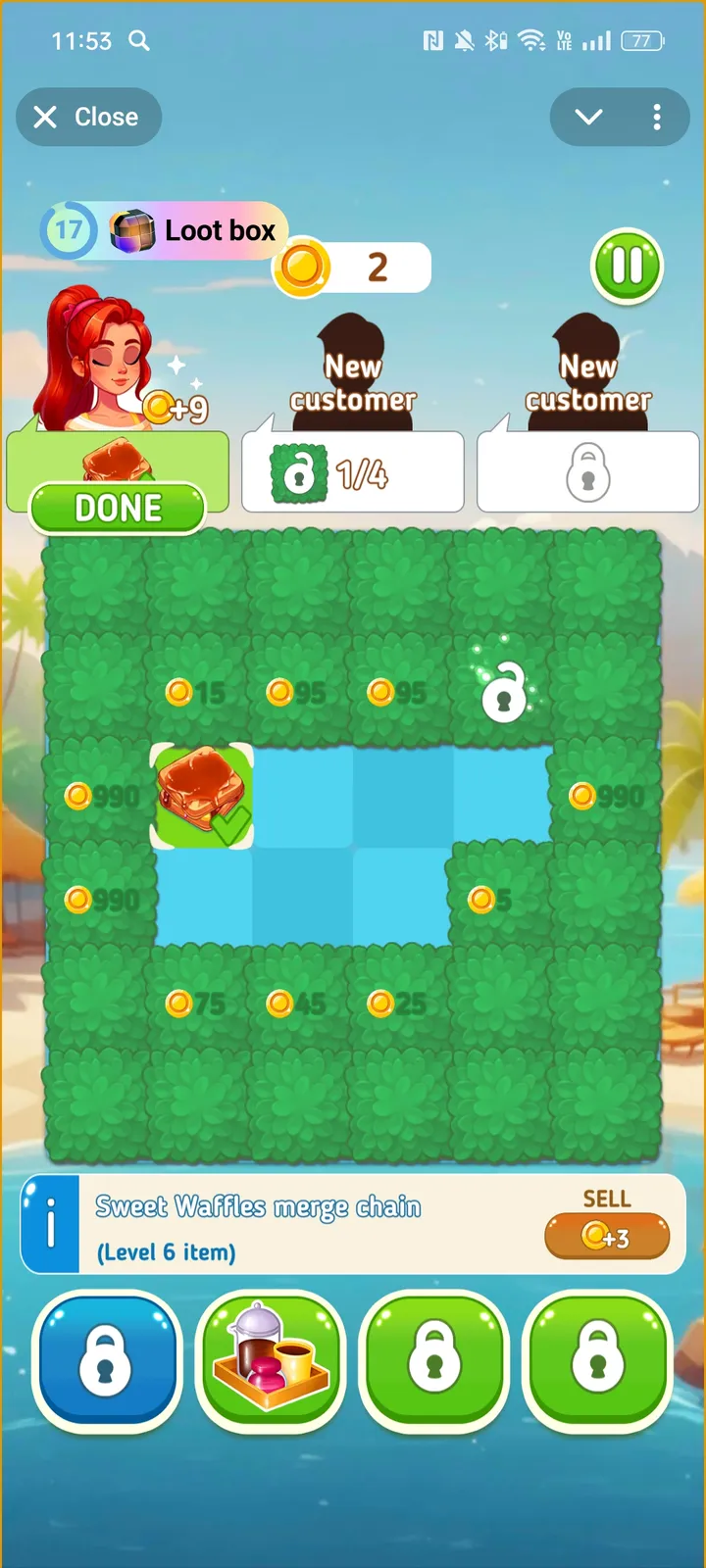The height and width of the screenshot is (1568, 706).
Task: Open the Loot box progress
Action: (x=165, y=230)
